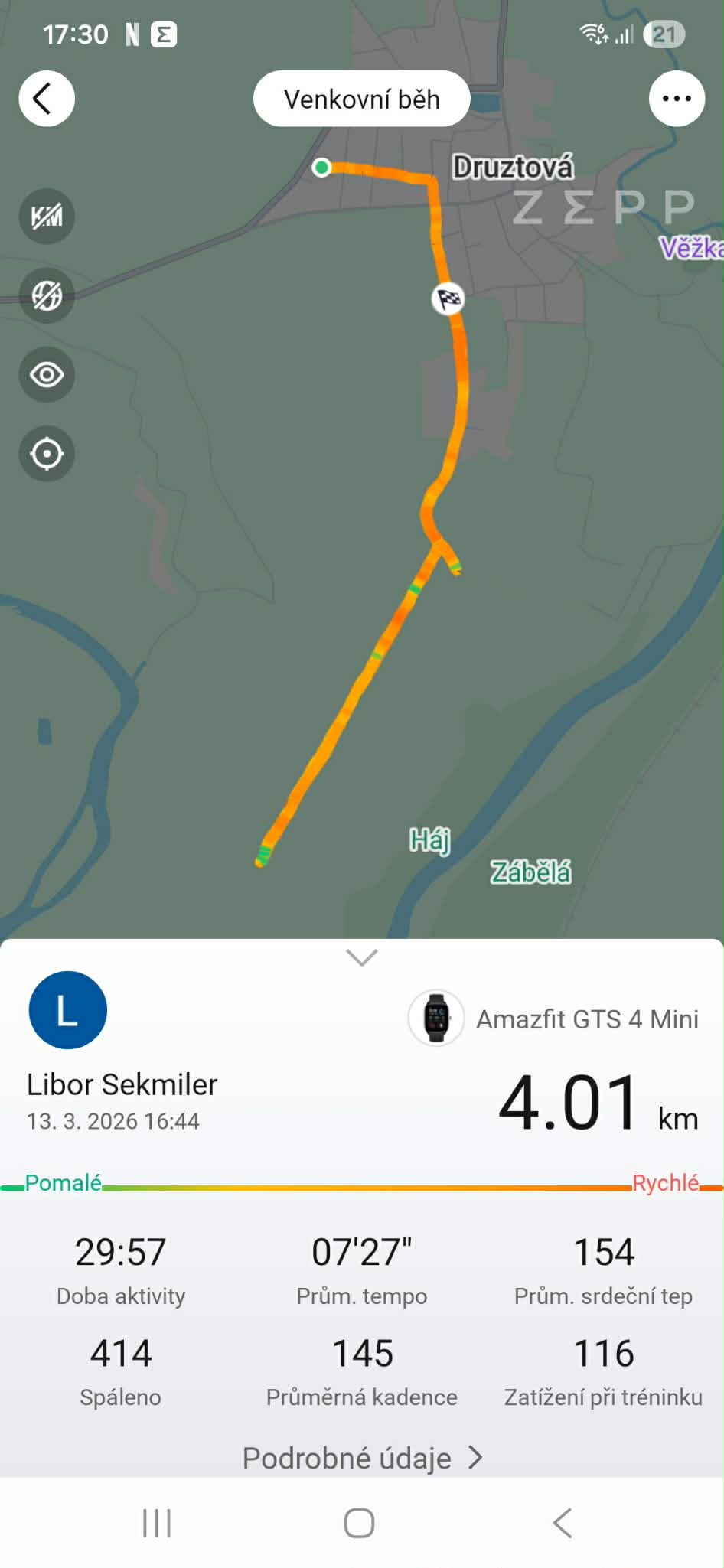Collapse the workout summary panel with the chevron
The image size is (724, 1568).
(x=361, y=957)
